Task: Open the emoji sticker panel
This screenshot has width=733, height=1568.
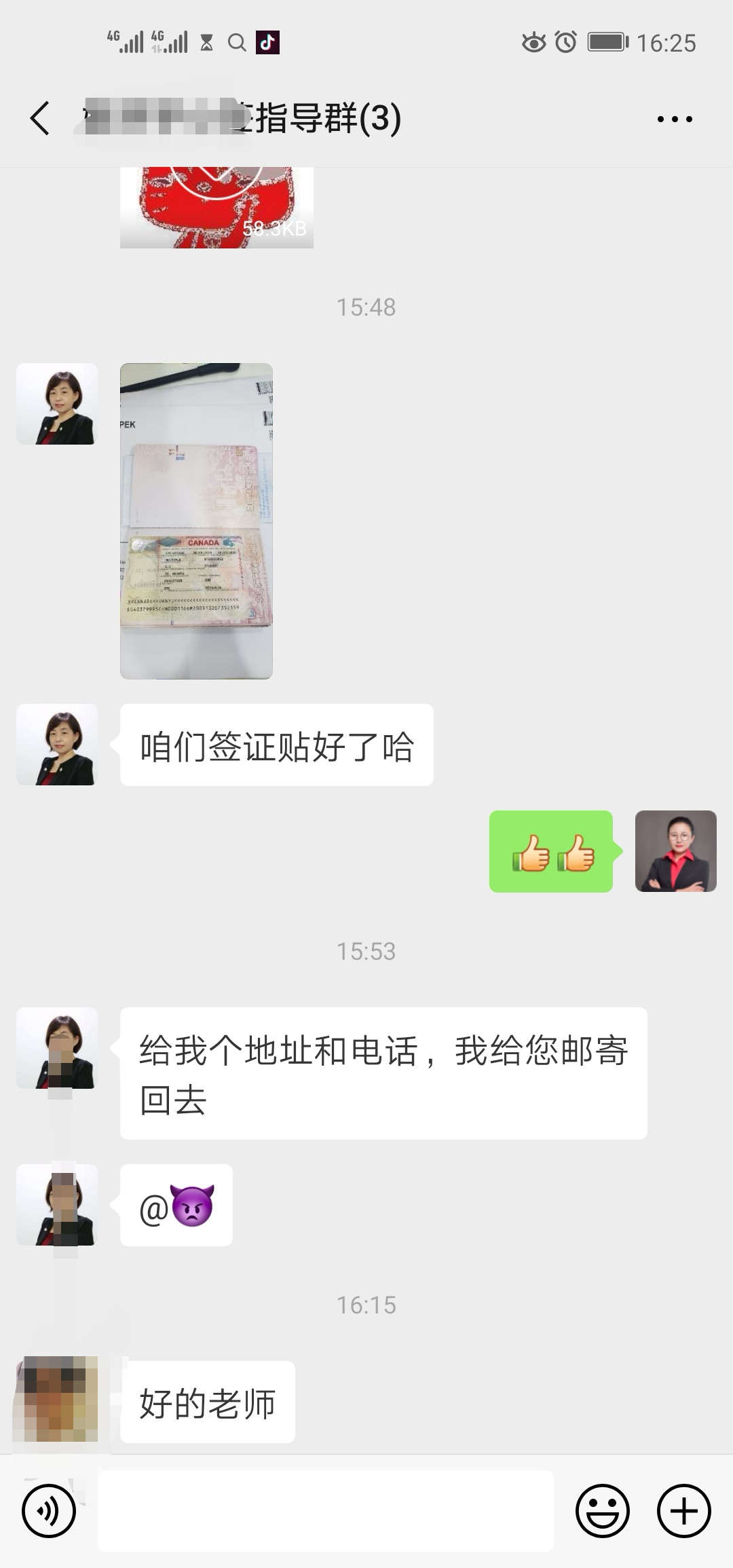Action: [602, 1511]
